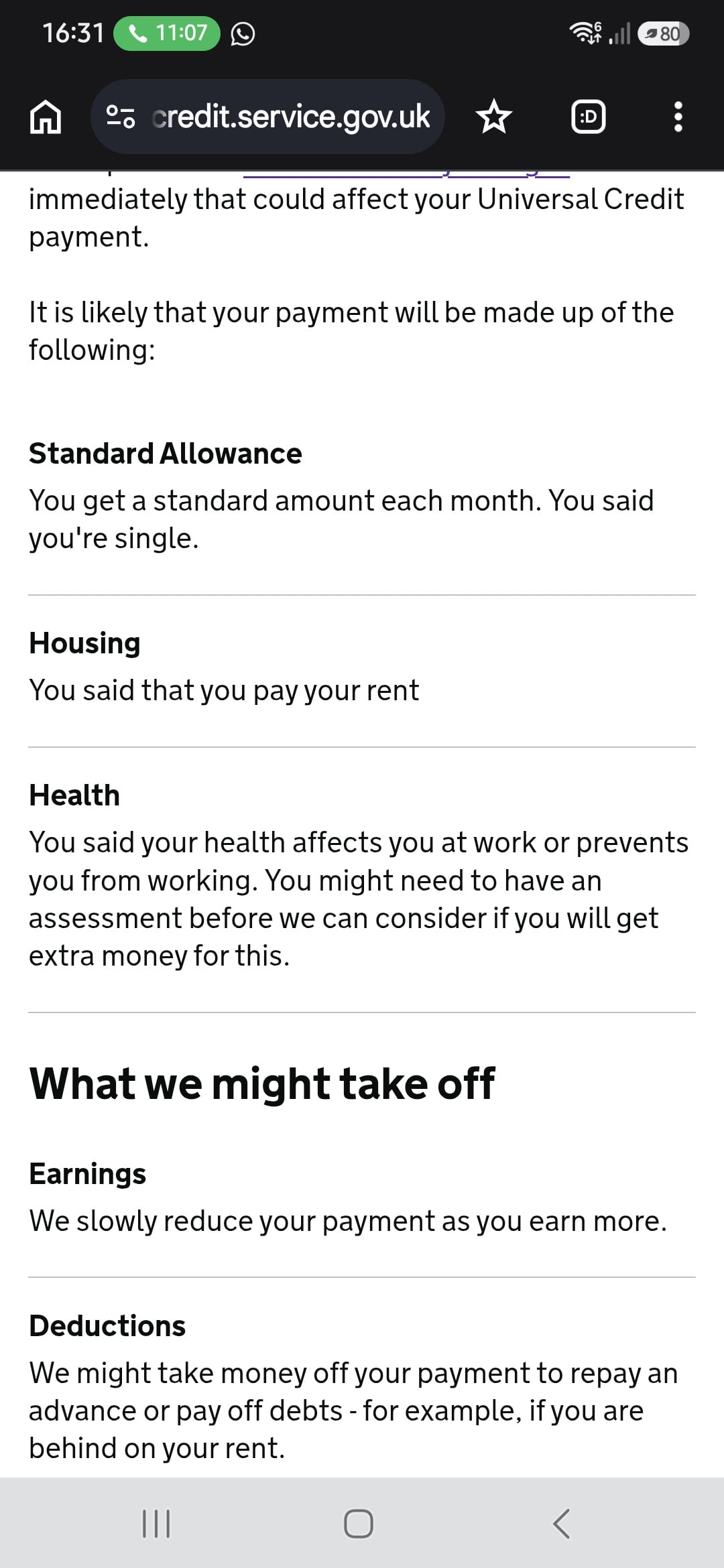View site info via the tune icon
The height and width of the screenshot is (1568, 724).
[121, 117]
